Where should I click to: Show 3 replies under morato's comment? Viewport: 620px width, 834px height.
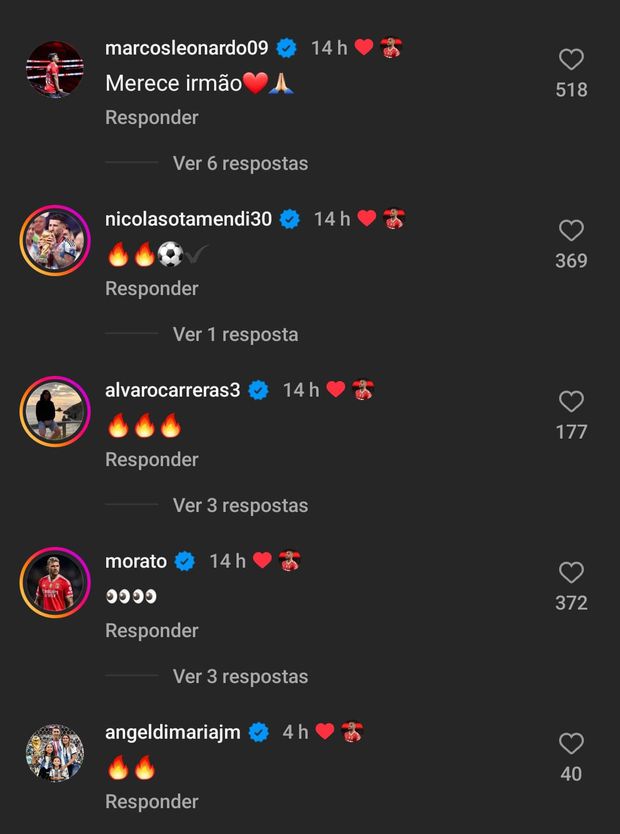pos(240,676)
